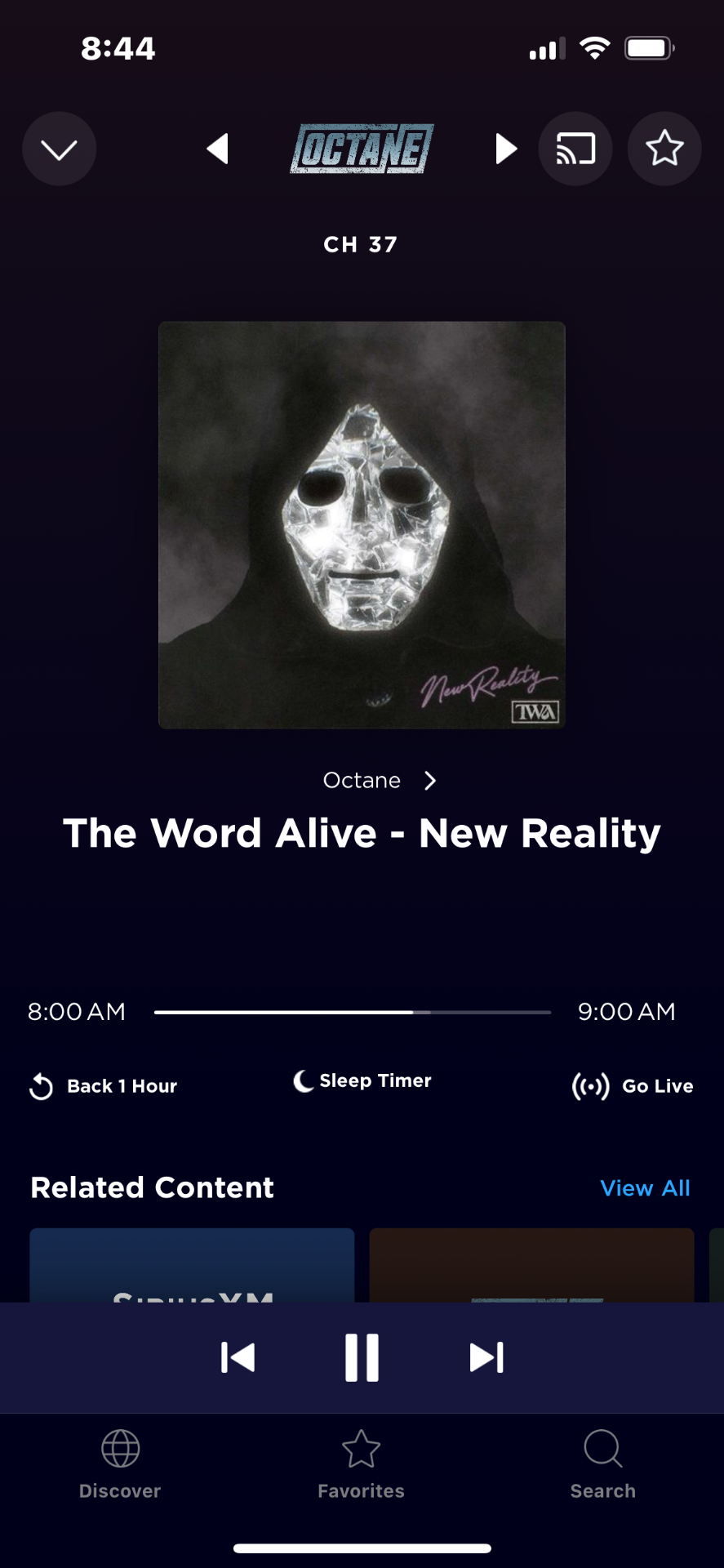This screenshot has width=724, height=1568.
Task: Collapse the player with the down chevron
Action: (59, 149)
